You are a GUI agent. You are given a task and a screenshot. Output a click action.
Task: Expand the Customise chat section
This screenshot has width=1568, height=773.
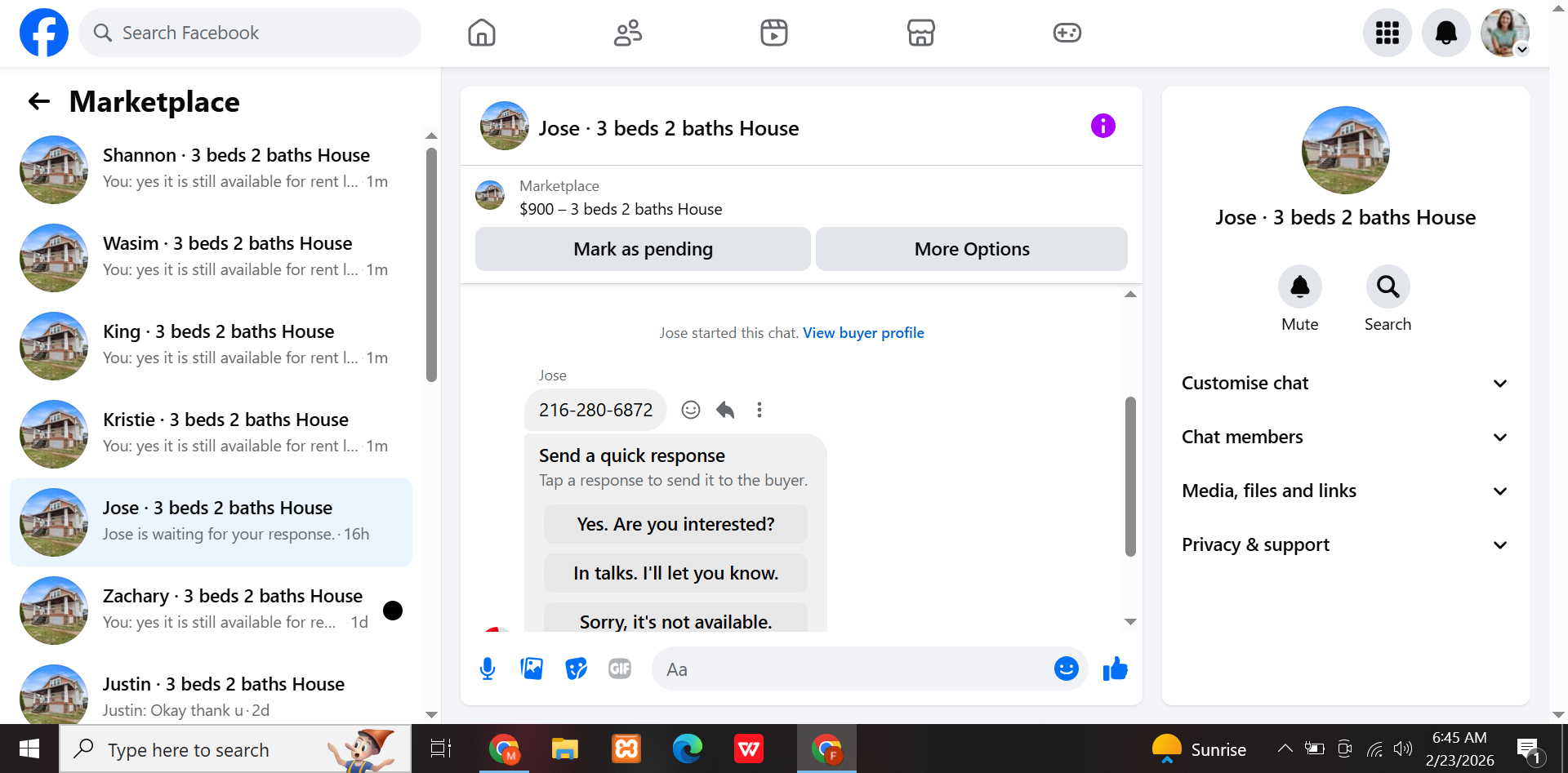1345,383
